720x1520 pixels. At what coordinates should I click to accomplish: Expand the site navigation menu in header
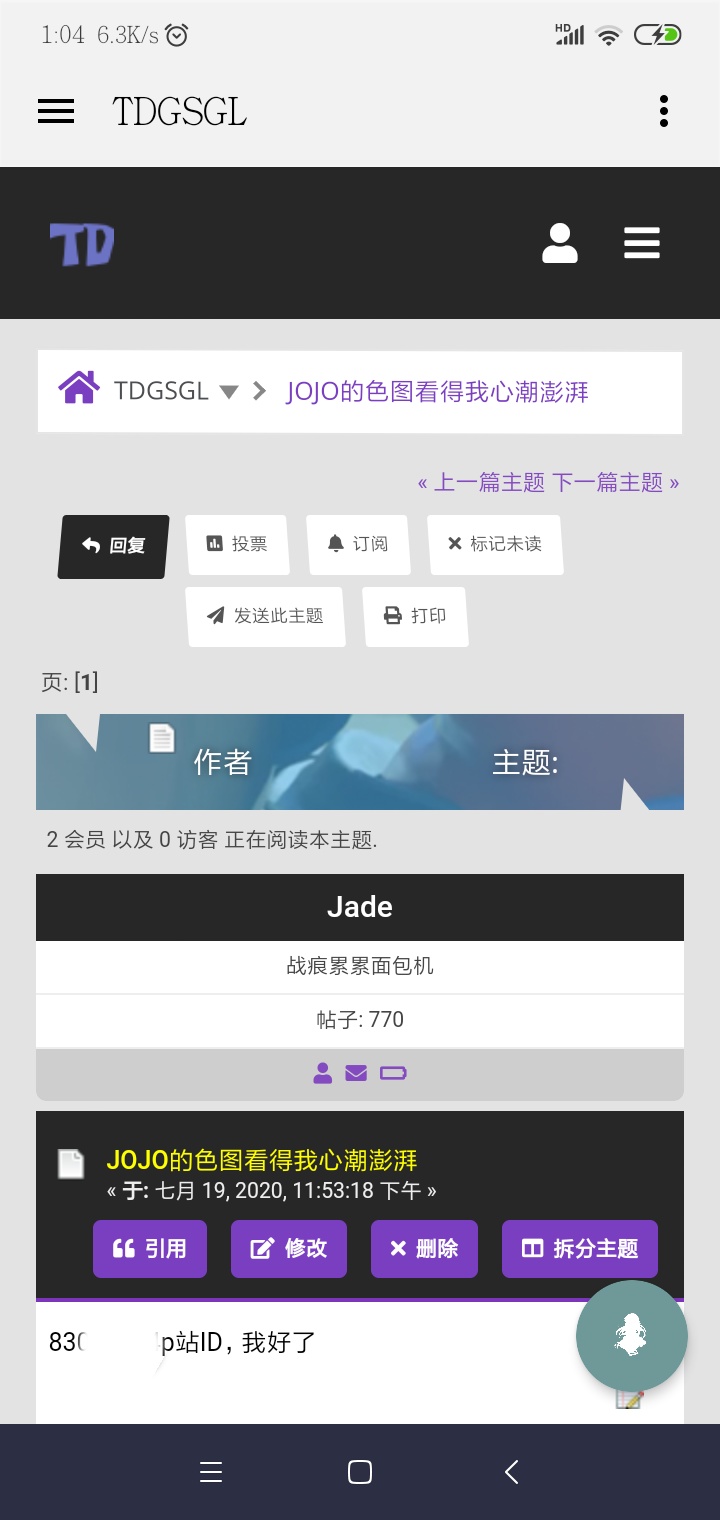click(641, 243)
